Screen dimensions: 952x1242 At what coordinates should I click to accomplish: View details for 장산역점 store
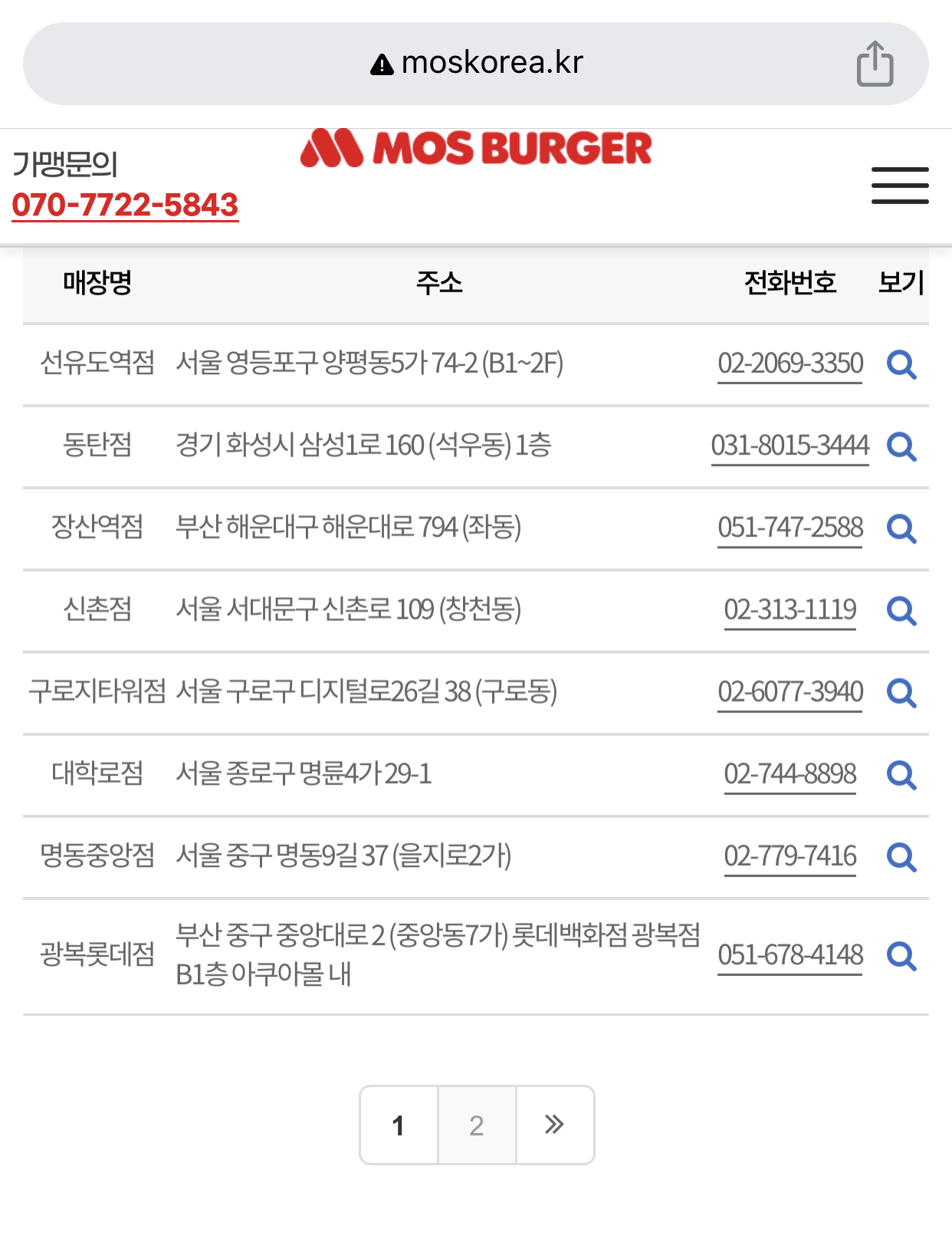tap(901, 529)
